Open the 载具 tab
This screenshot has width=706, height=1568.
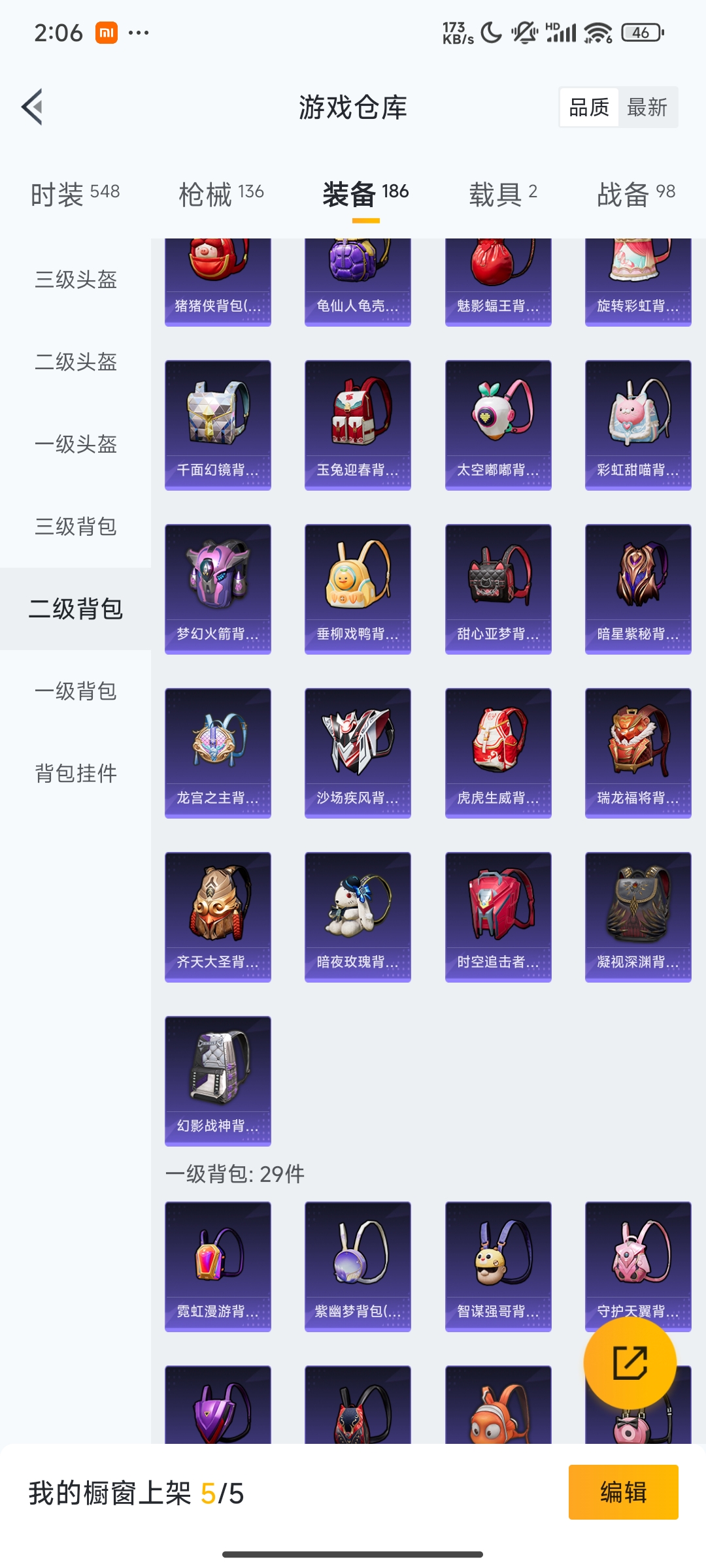click(x=503, y=194)
